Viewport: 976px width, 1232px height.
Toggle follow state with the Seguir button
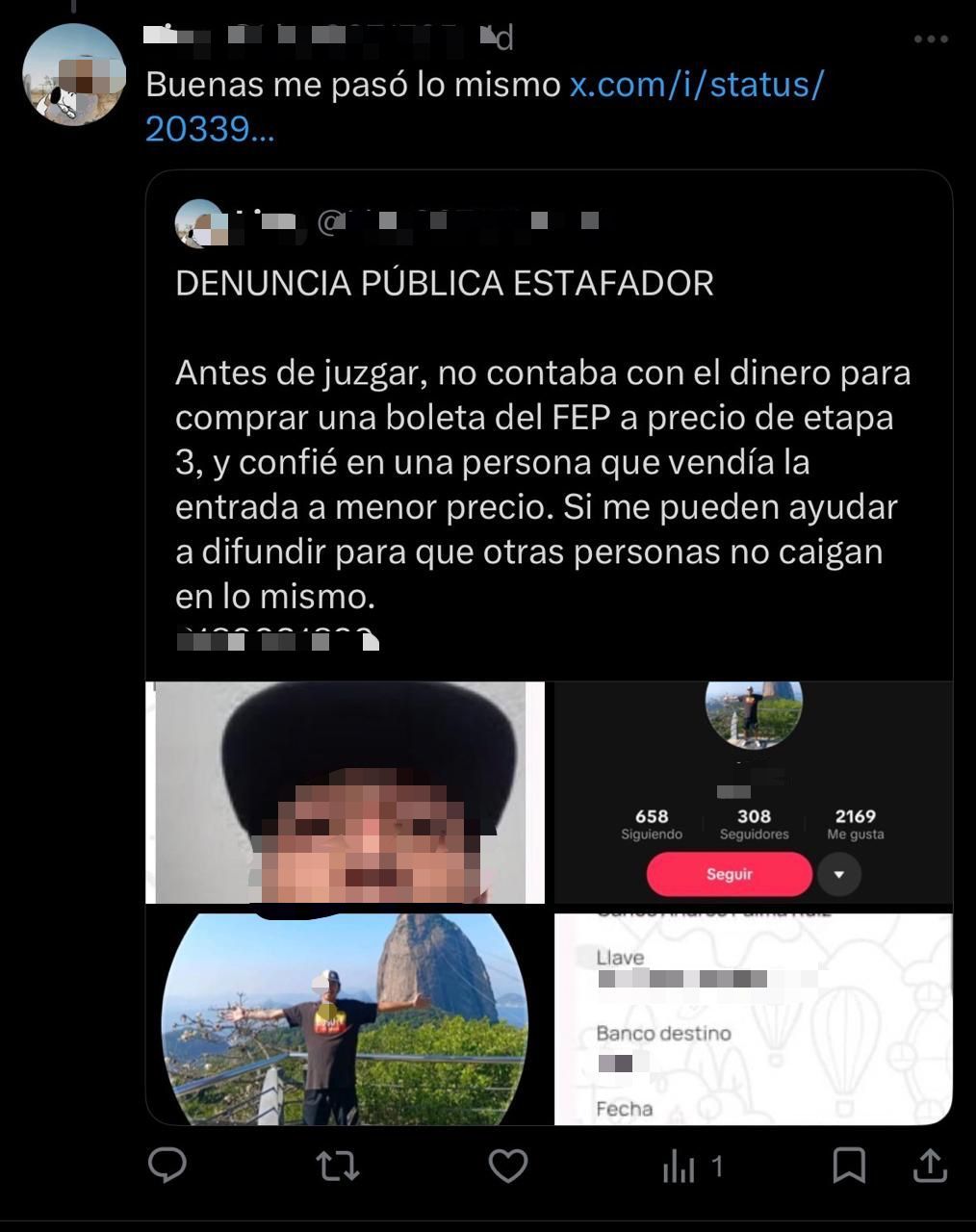pos(729,874)
